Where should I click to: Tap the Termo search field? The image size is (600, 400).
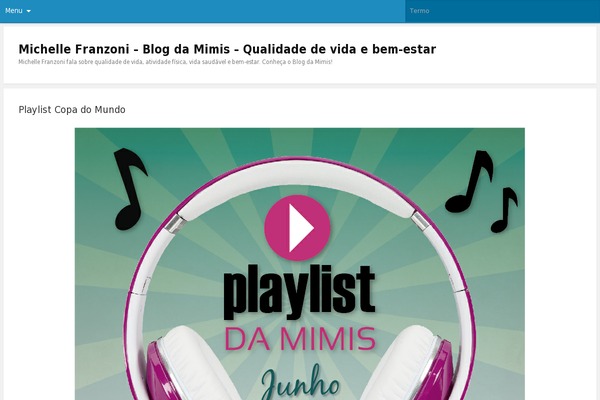(500, 11)
